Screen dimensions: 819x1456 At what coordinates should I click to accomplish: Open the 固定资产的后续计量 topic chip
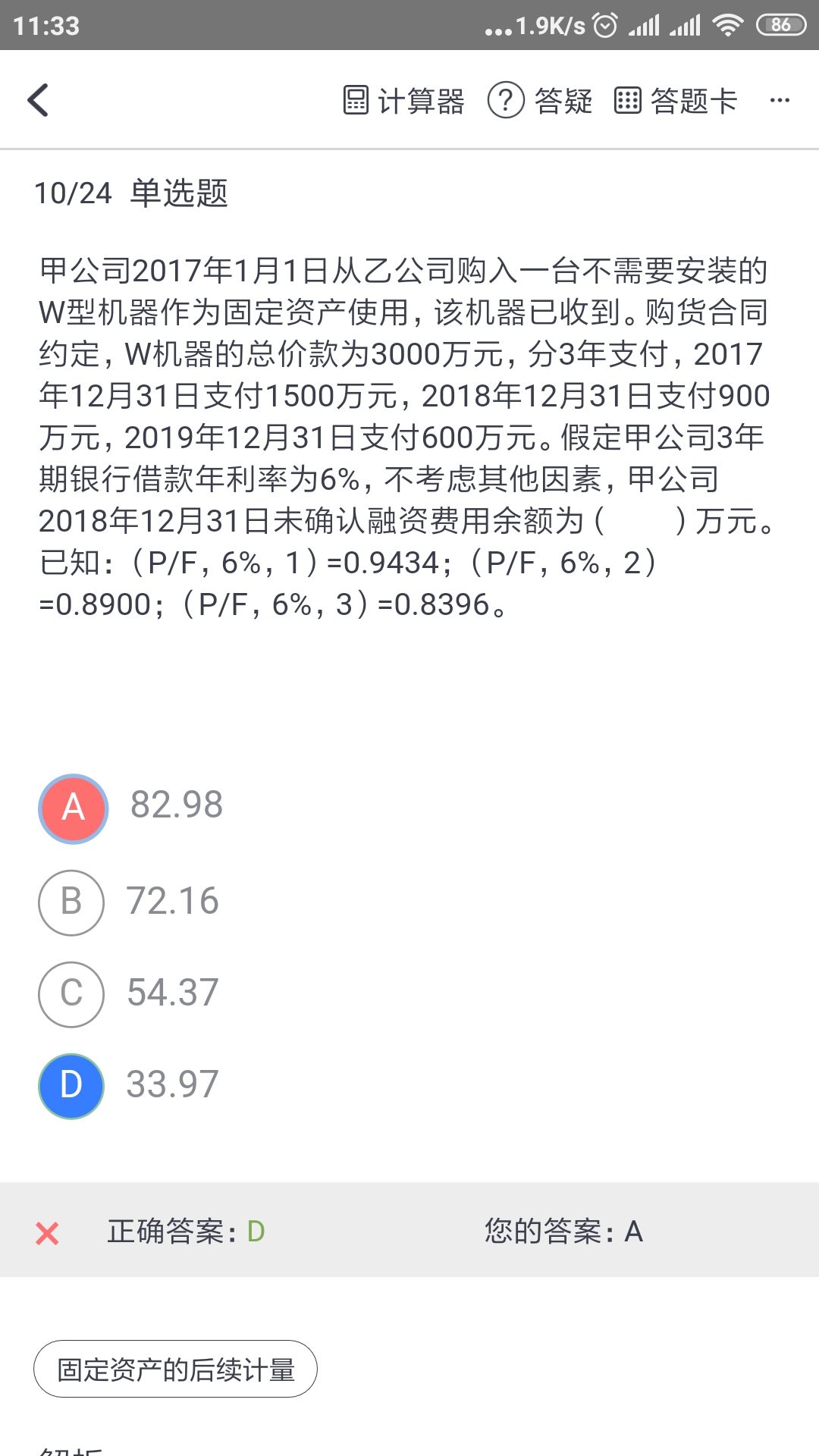tap(175, 1369)
